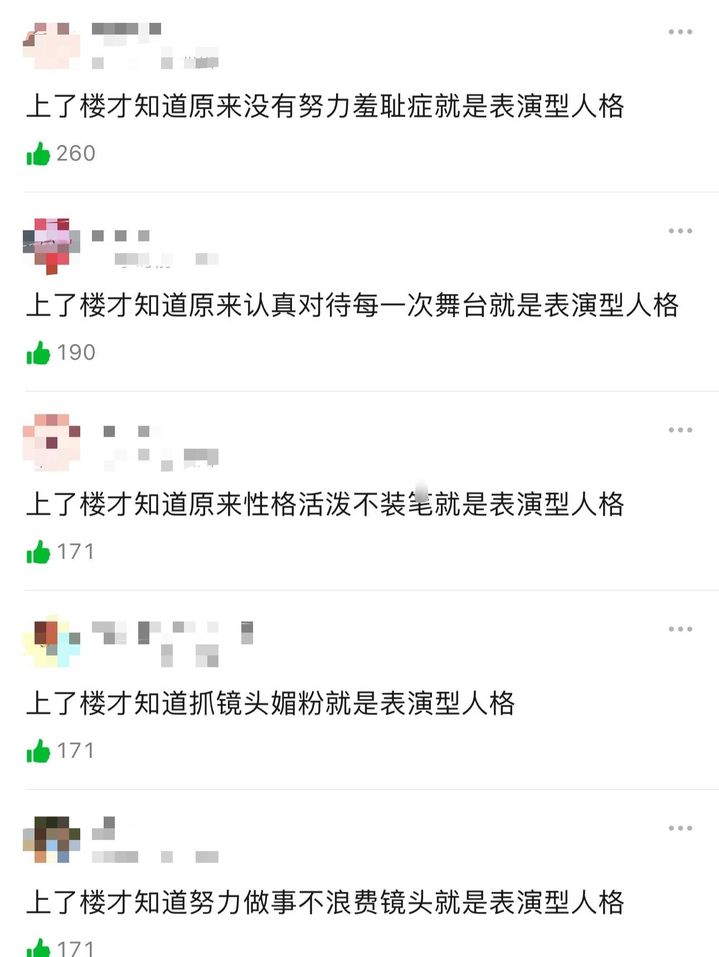Viewport: 719px width, 957px height.
Task: Open the avatar of the 努力羞耻症 commenter
Action: click(x=50, y=45)
